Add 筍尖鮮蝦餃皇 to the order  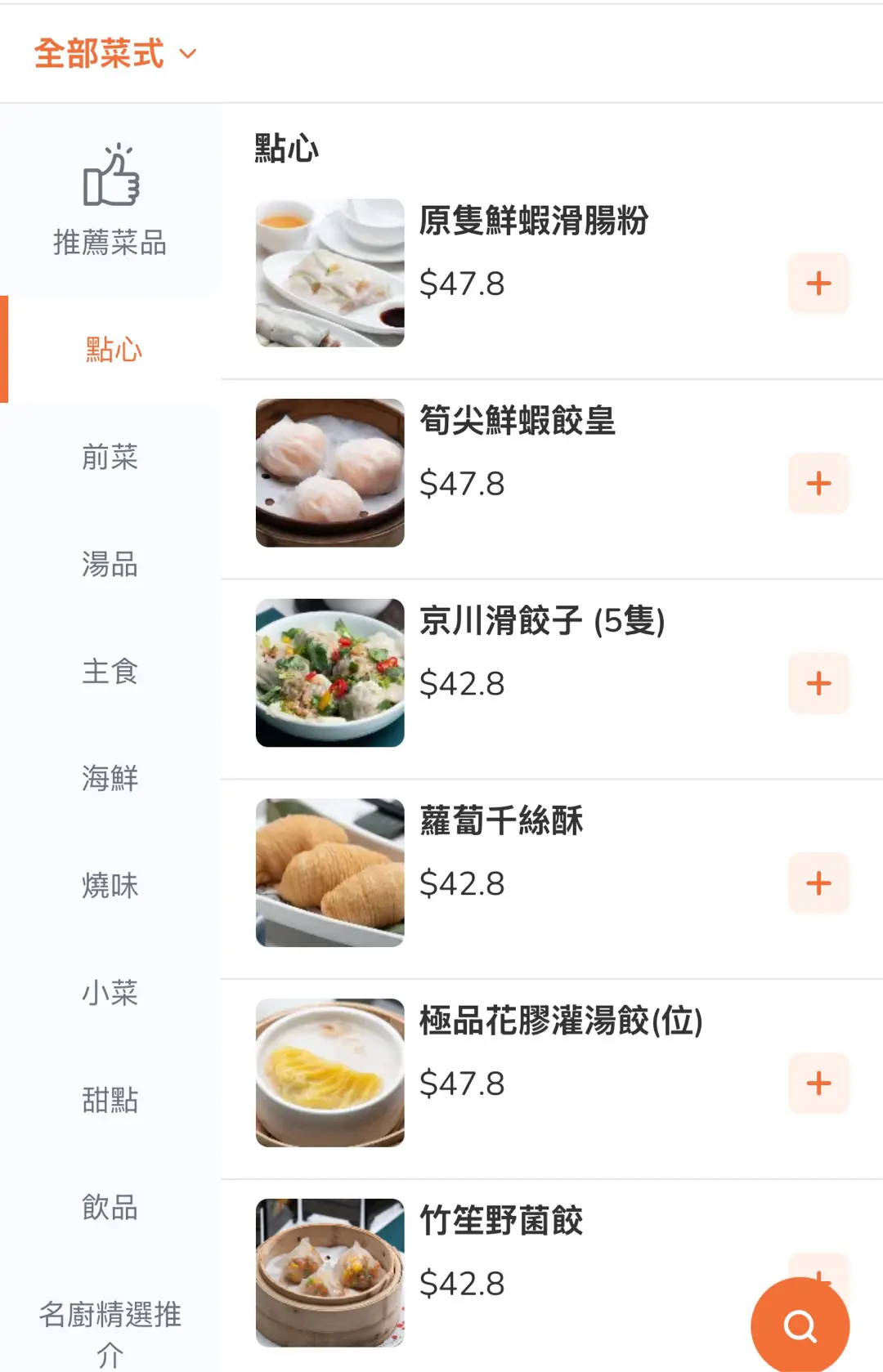(818, 484)
